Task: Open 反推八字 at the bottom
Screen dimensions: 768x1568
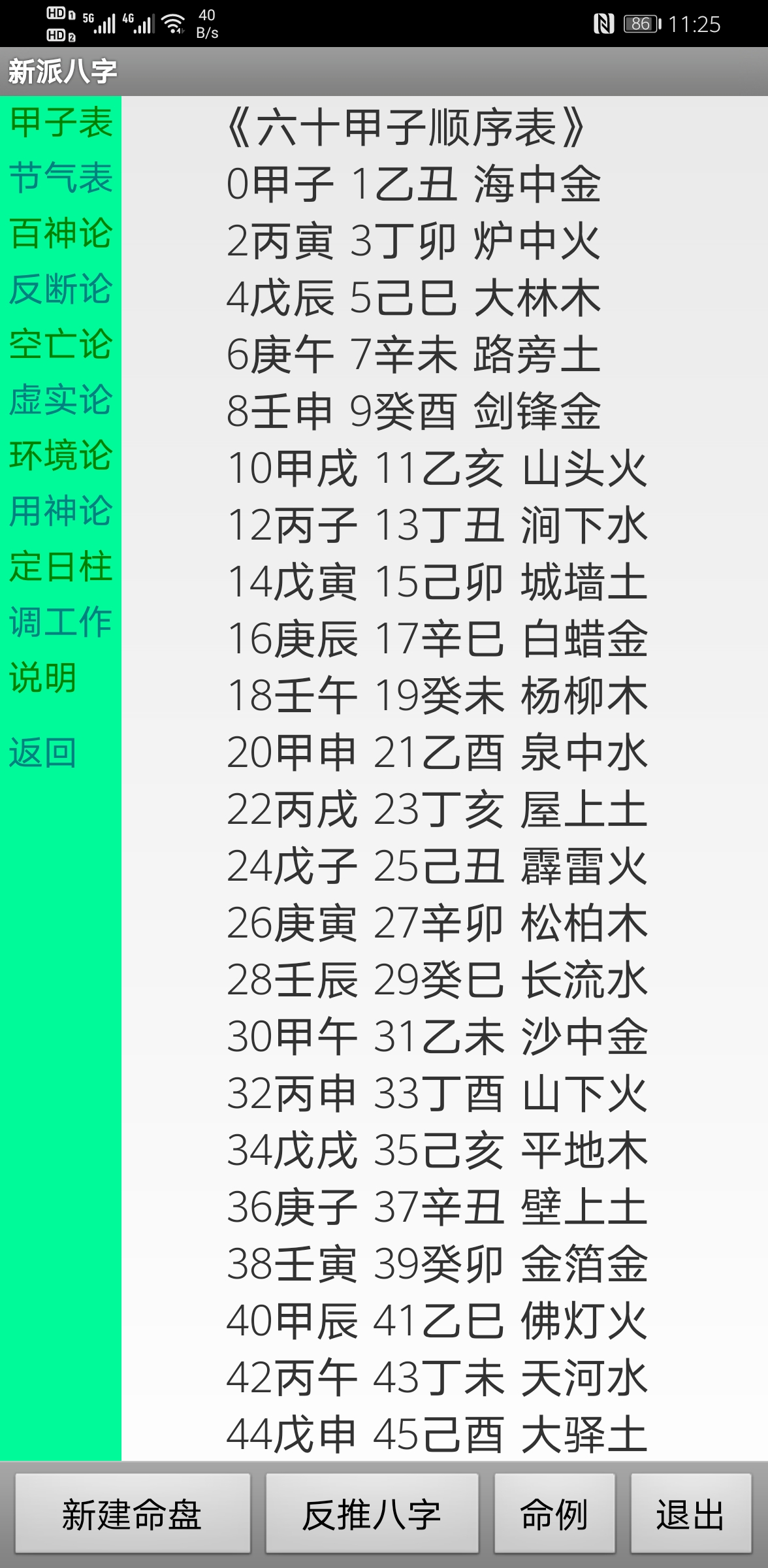Action: pyautogui.click(x=372, y=1514)
